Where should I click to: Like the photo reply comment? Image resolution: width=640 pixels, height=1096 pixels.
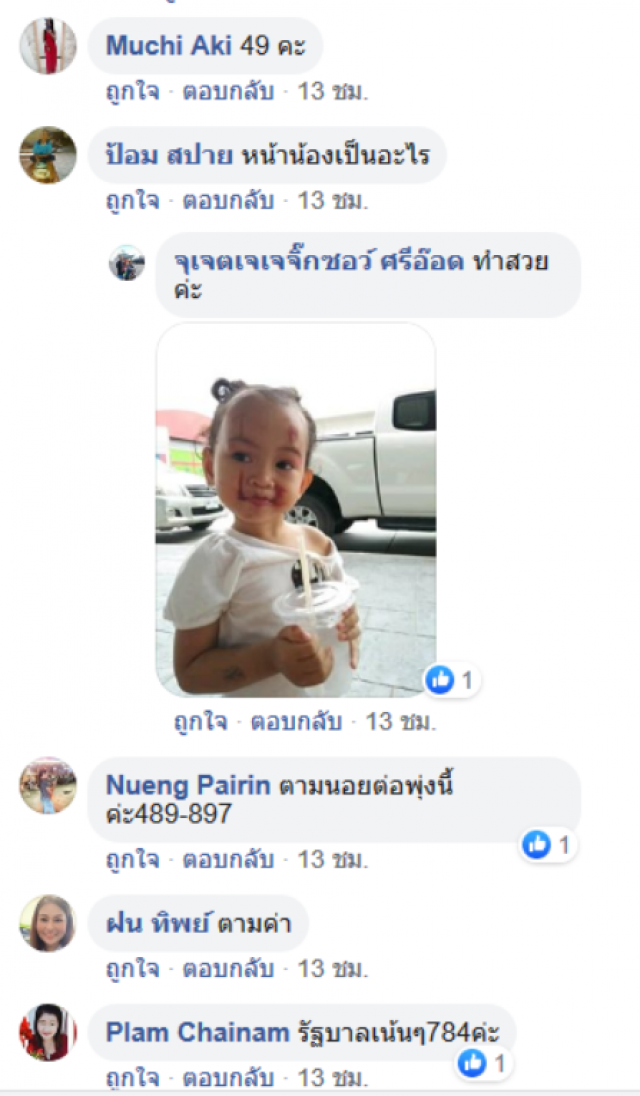(x=198, y=721)
